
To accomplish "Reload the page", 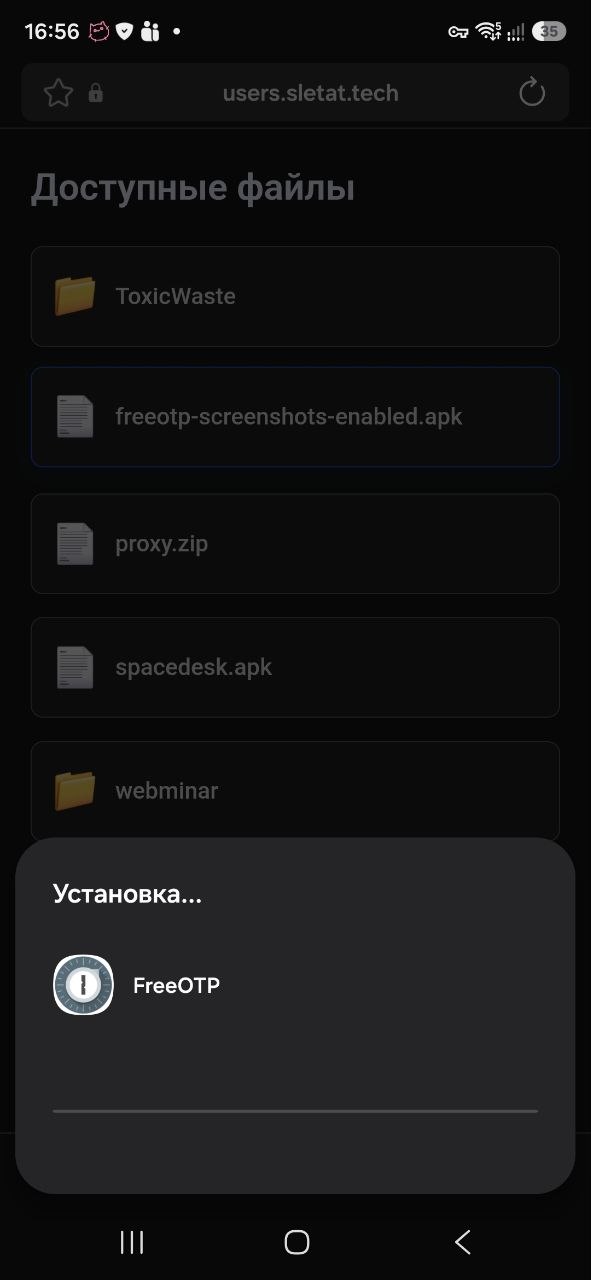I will pyautogui.click(x=532, y=93).
